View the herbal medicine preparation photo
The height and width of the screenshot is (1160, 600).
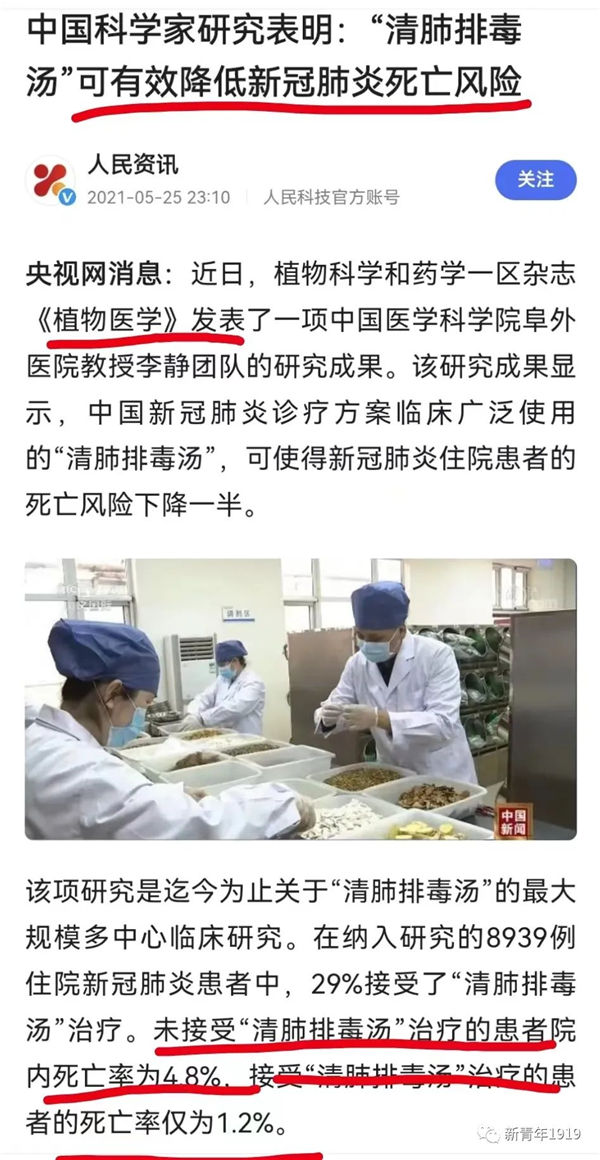[300, 698]
